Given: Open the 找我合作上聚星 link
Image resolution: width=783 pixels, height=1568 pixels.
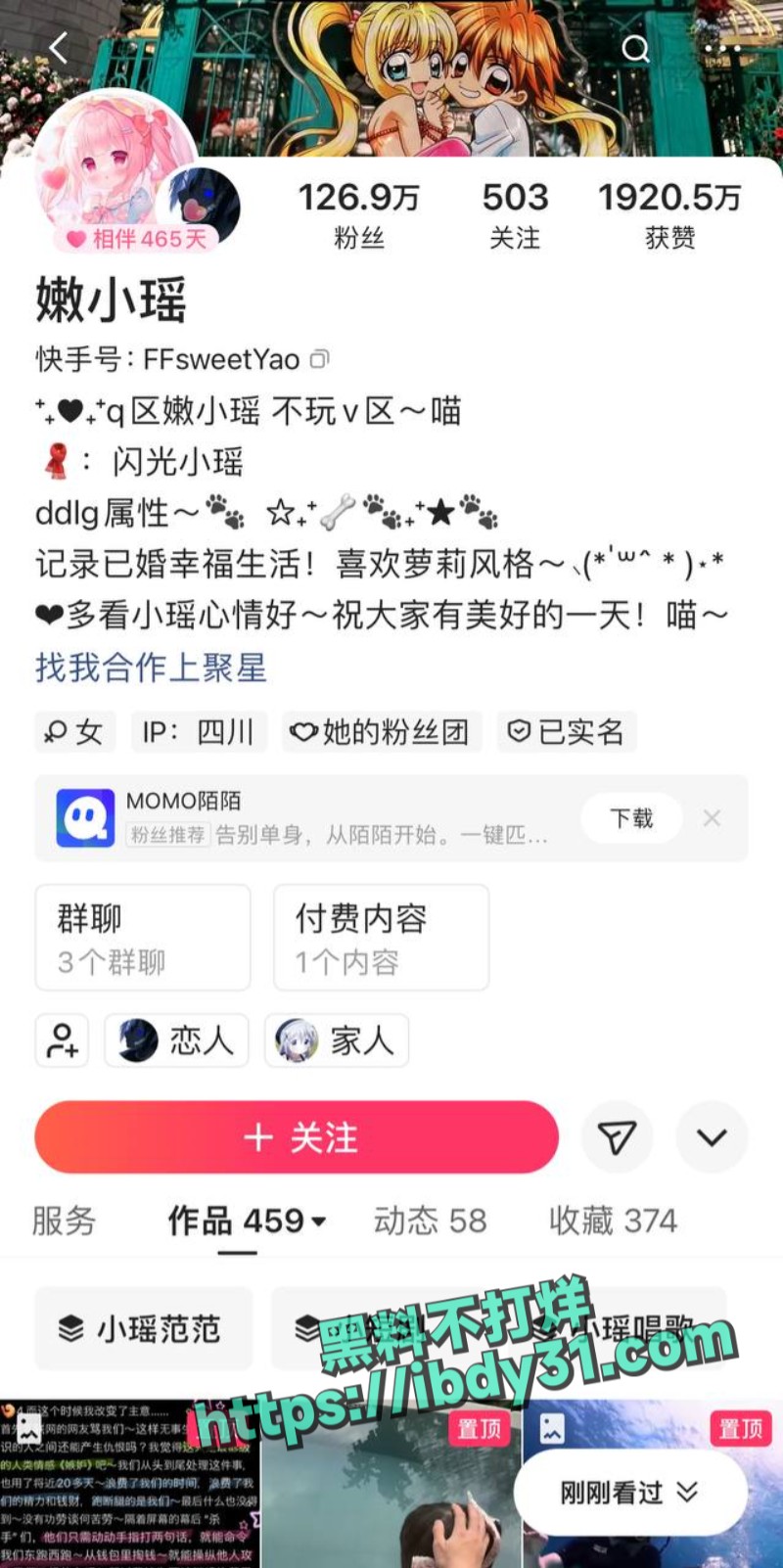Looking at the screenshot, I should (x=151, y=668).
